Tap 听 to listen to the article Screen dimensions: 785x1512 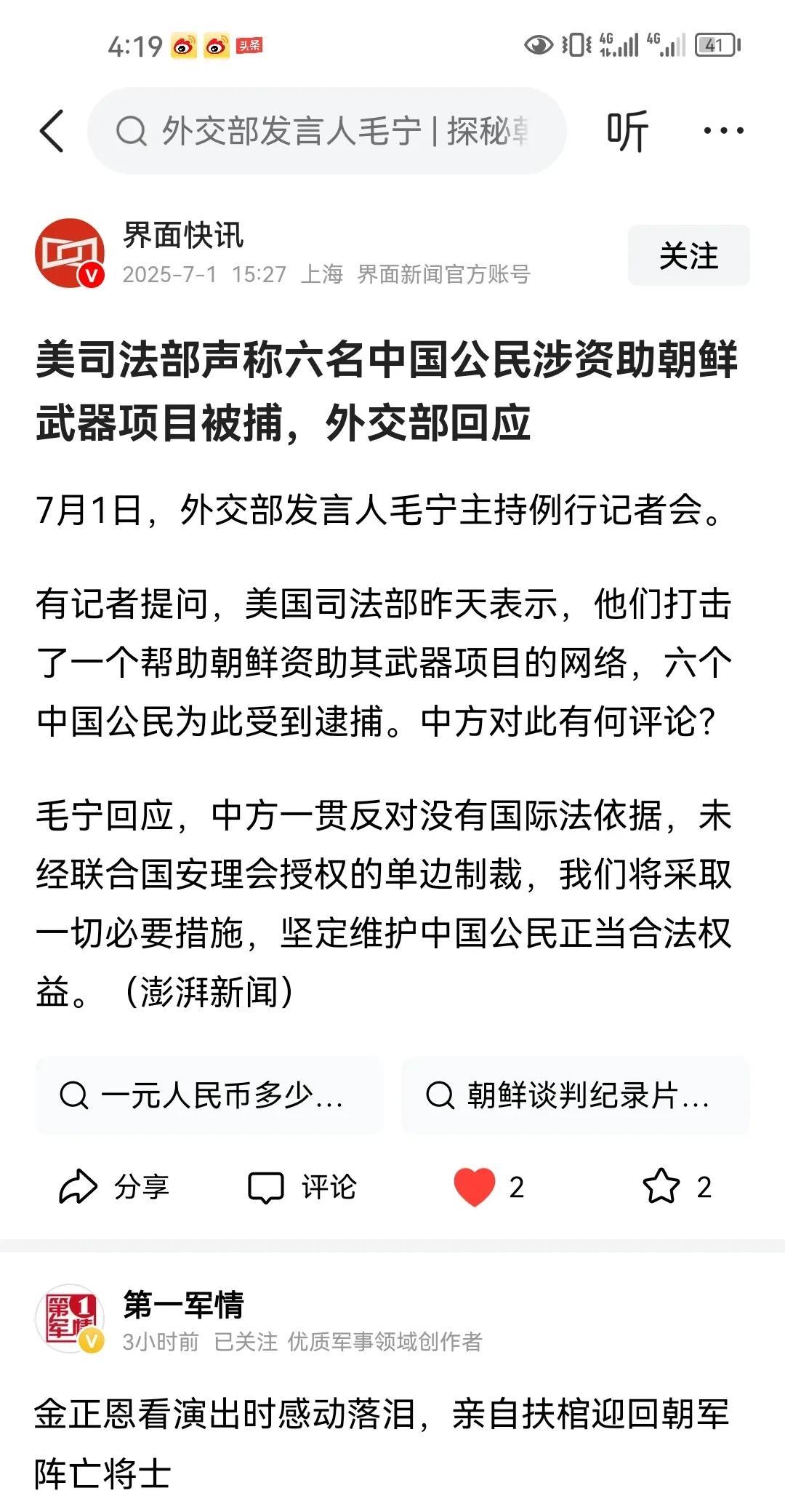[x=627, y=131]
